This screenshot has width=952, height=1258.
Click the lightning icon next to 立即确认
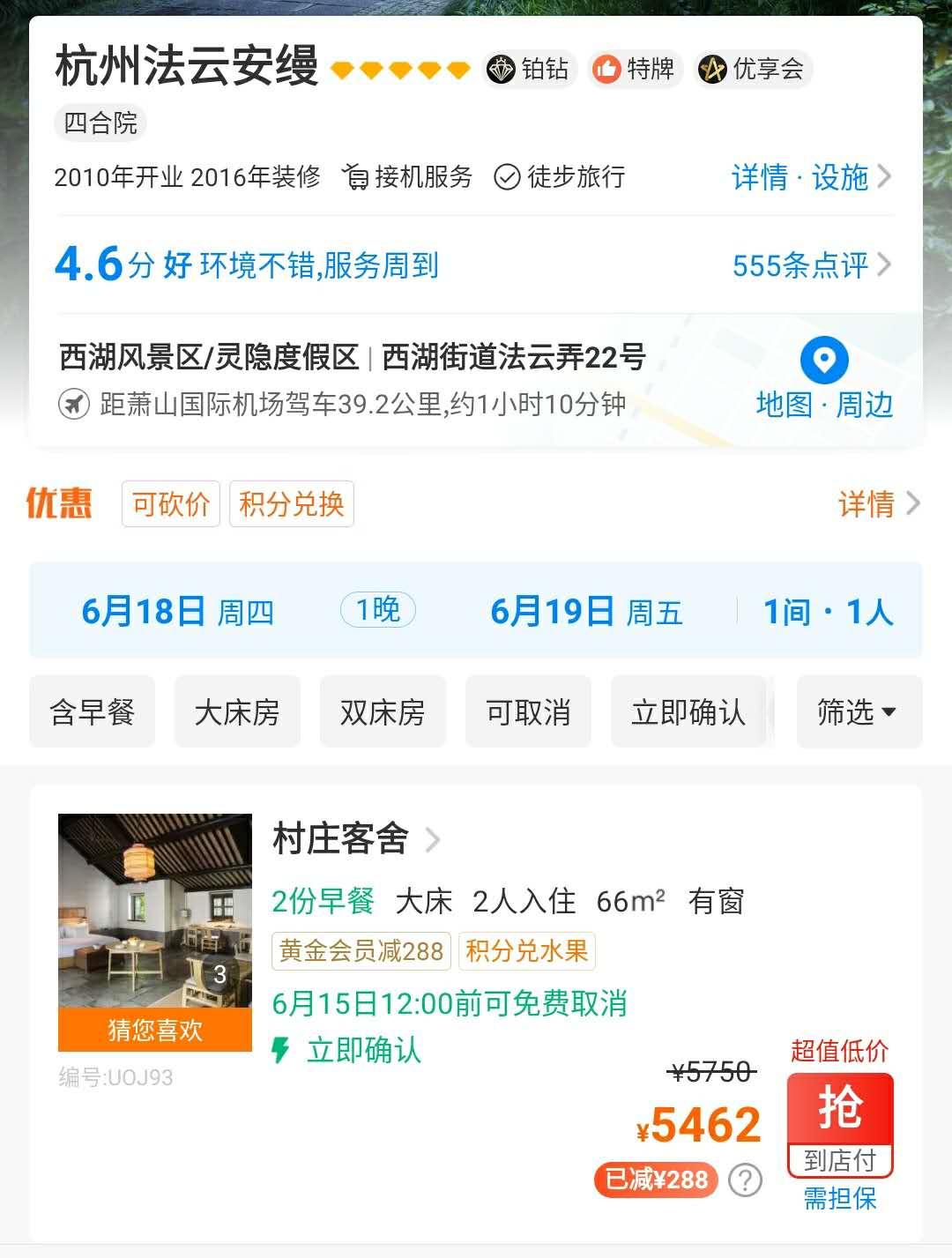click(280, 1051)
